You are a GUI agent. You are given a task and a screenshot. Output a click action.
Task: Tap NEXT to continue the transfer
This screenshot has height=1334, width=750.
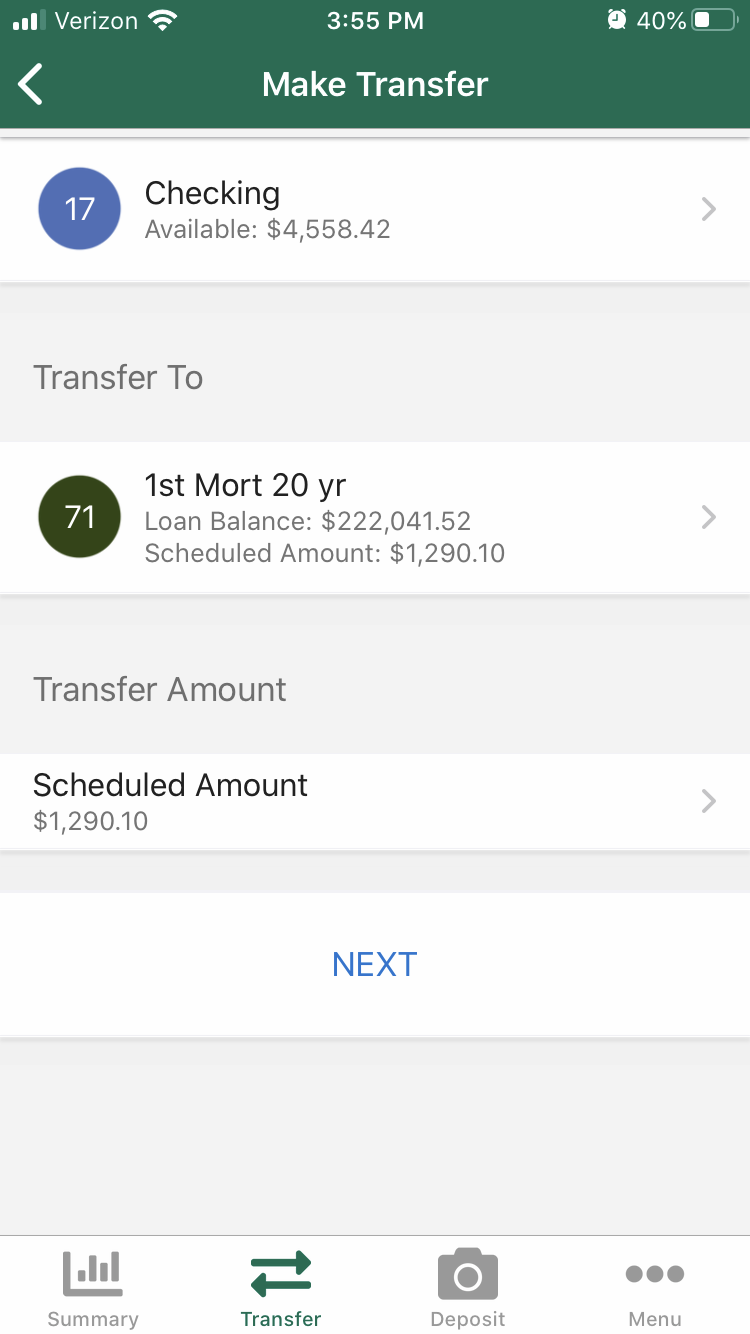375,964
